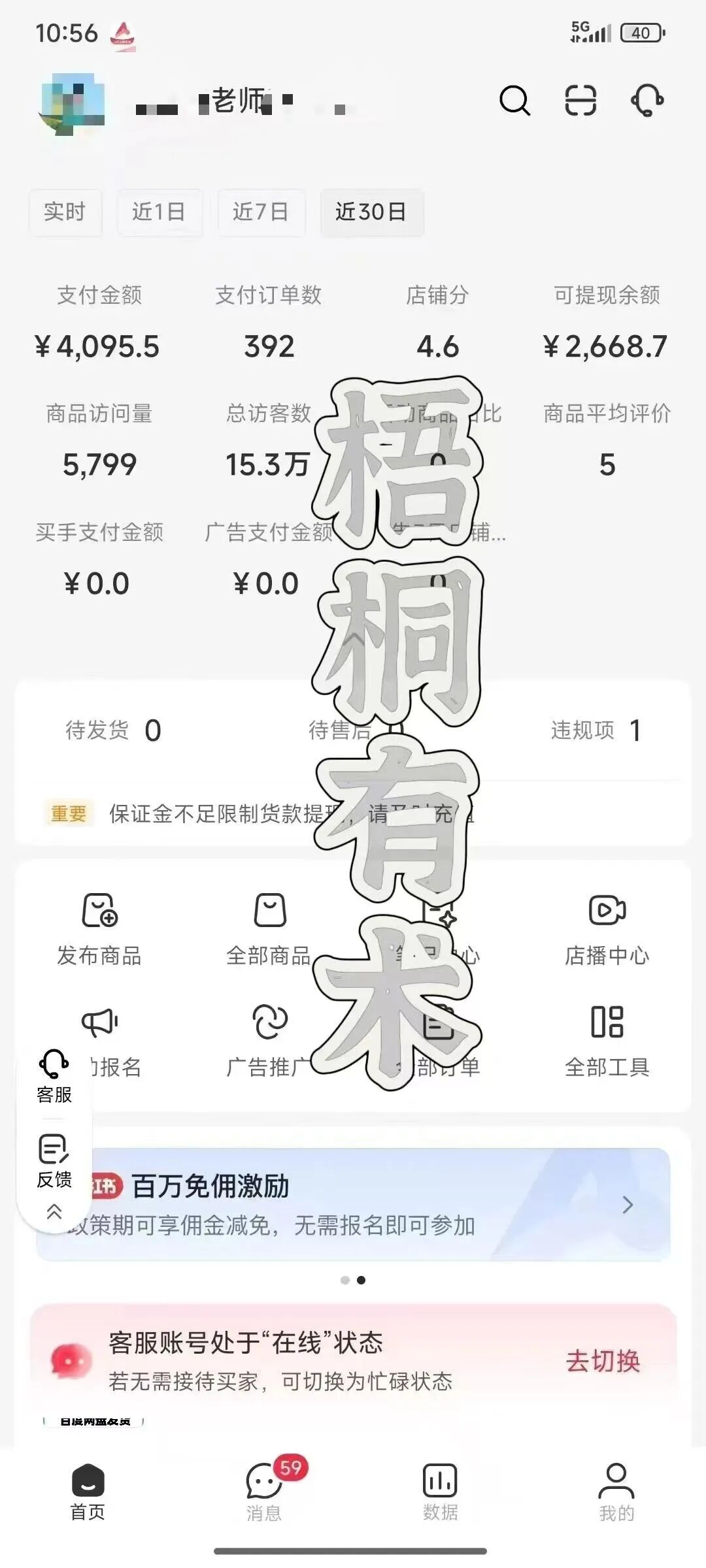Screen dimensions: 706x1568
Task: Open 全部商品 list
Action: click(x=269, y=929)
